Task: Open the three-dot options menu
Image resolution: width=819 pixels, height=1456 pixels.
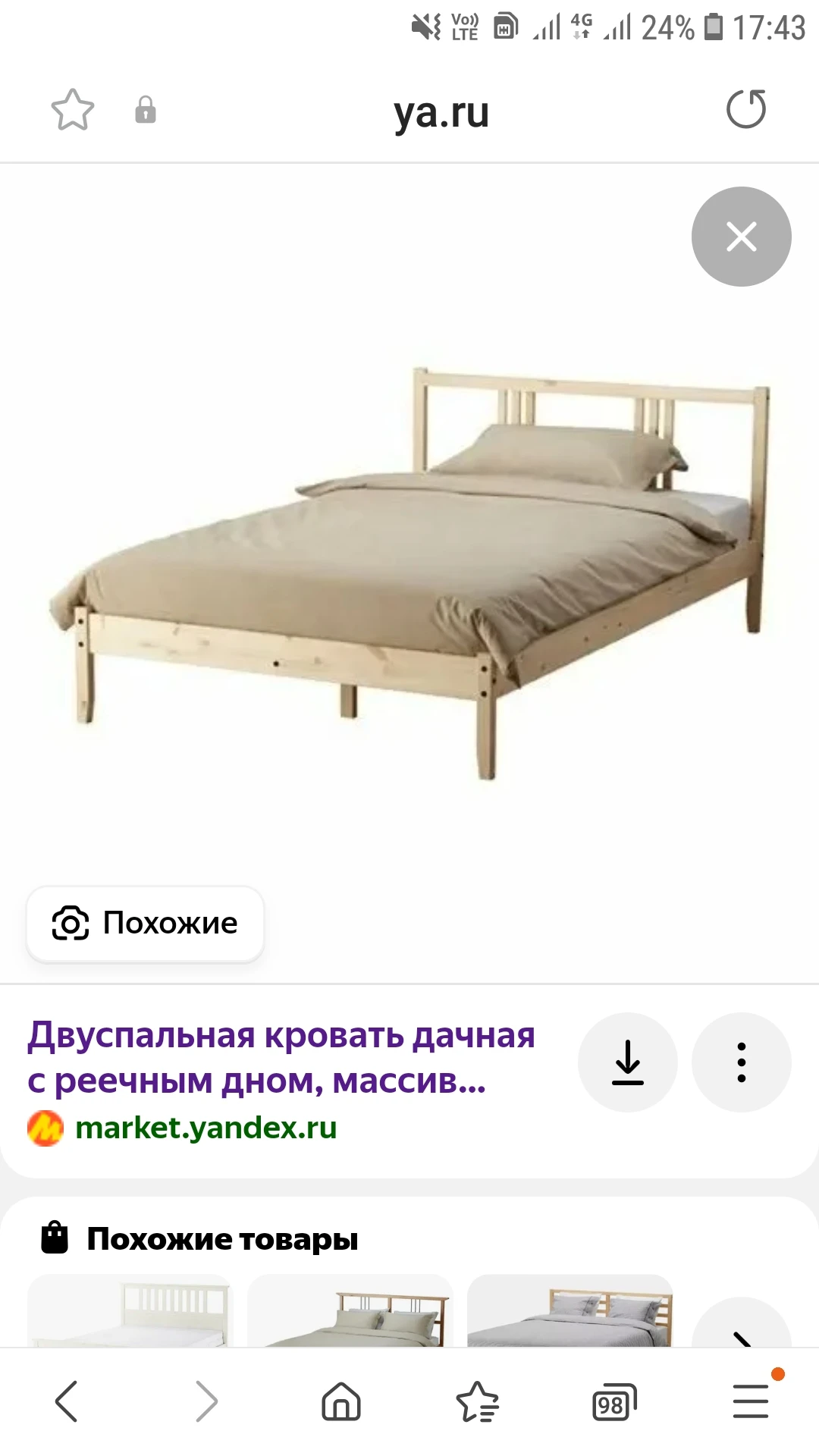Action: tap(741, 1062)
